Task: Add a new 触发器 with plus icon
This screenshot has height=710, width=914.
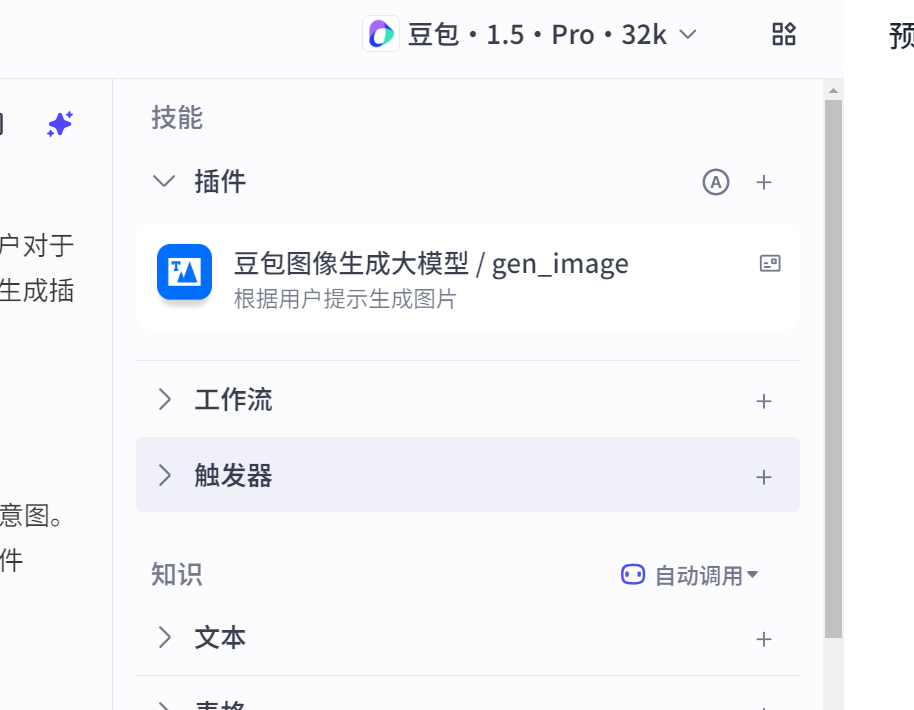Action: point(764,477)
